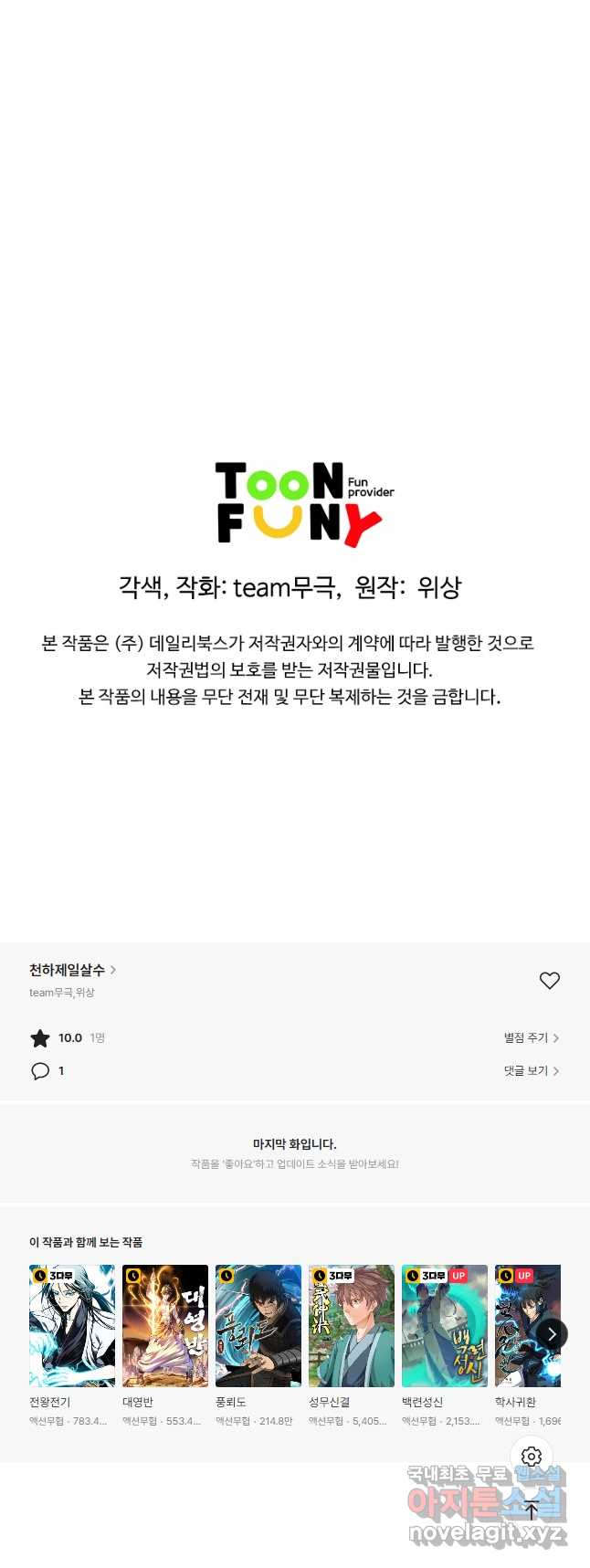Open 댓글 보기 to view comments
The image size is (590, 1568).
pyautogui.click(x=531, y=1070)
